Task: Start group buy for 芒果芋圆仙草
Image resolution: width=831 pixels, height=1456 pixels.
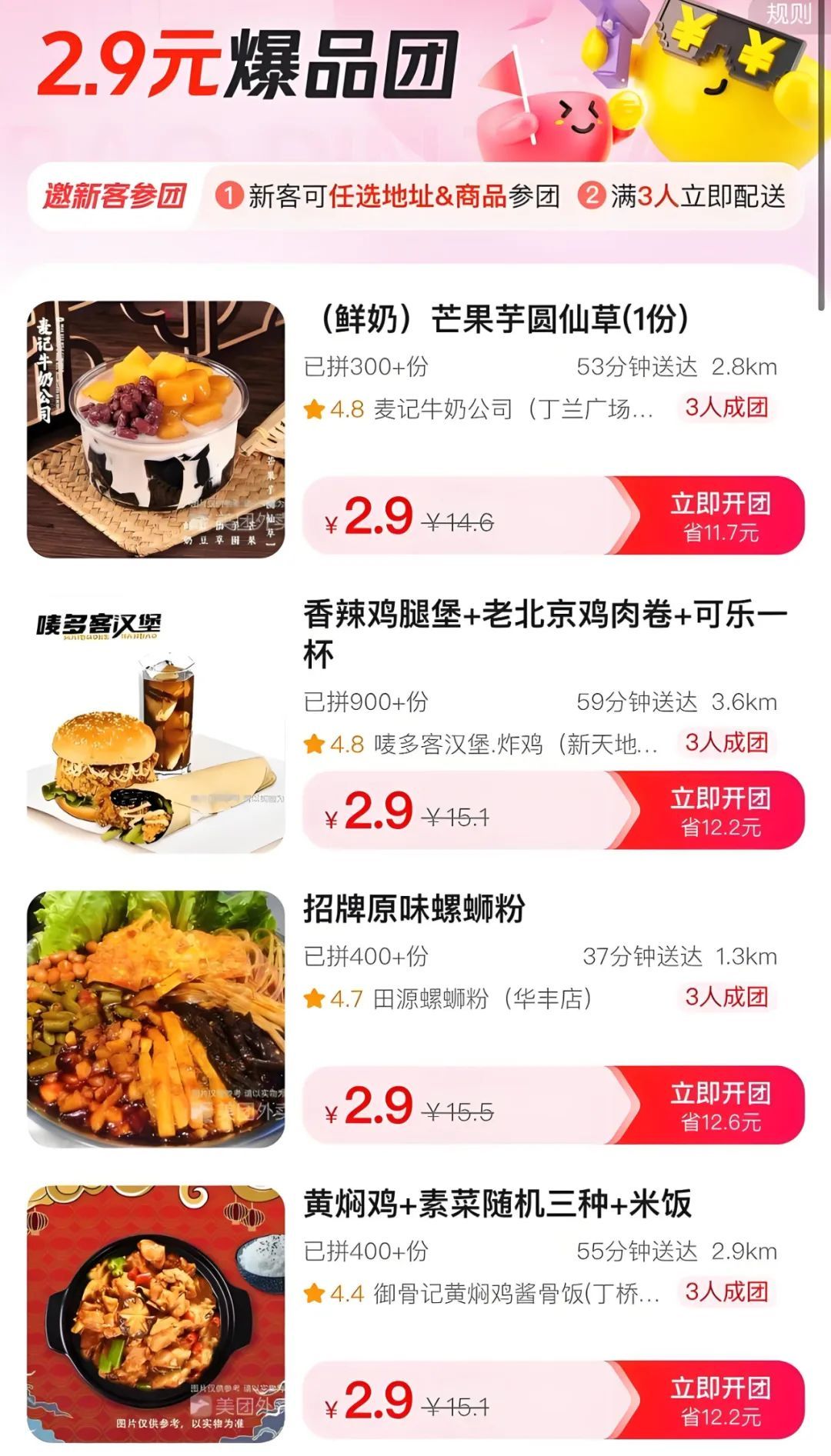Action: point(719,515)
